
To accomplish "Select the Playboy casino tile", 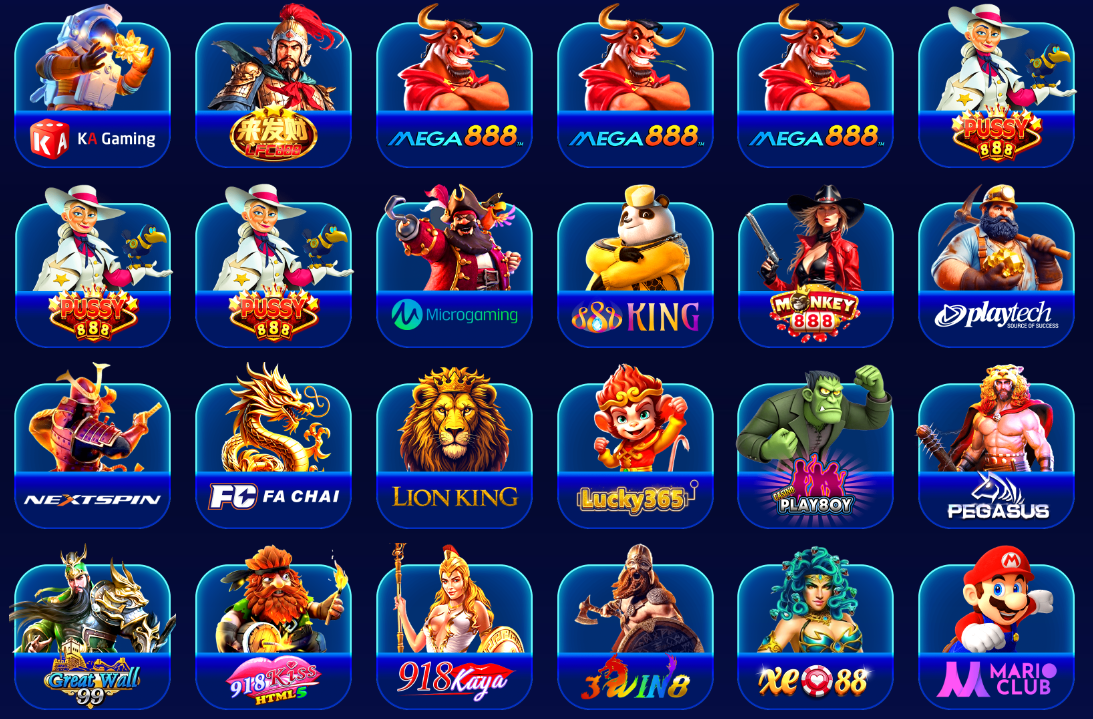I will [x=815, y=455].
